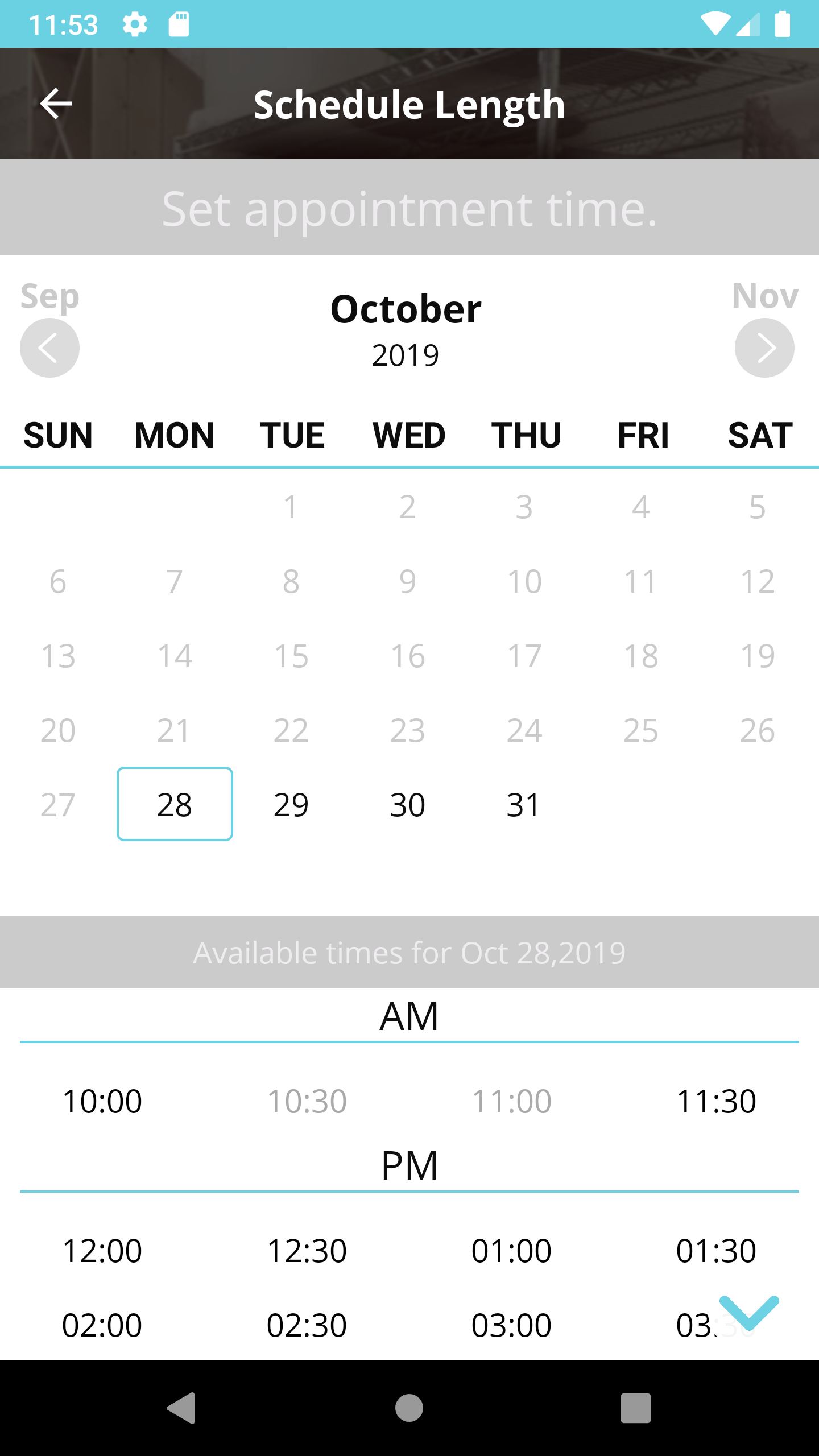819x1456 pixels.
Task: Choose the 10:00 AM time slot
Action: [x=102, y=1101]
